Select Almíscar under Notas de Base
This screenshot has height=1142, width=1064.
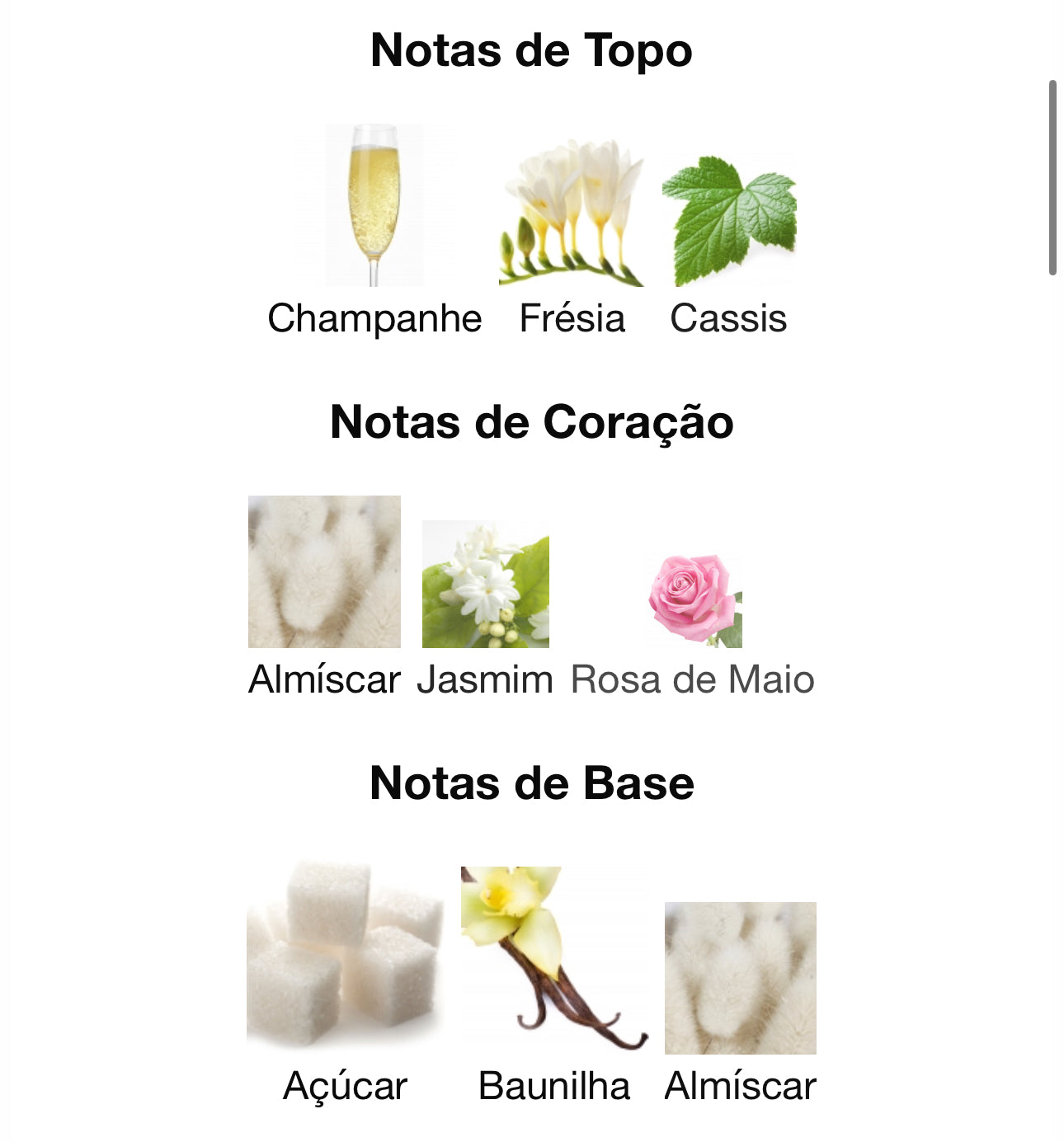(x=740, y=978)
